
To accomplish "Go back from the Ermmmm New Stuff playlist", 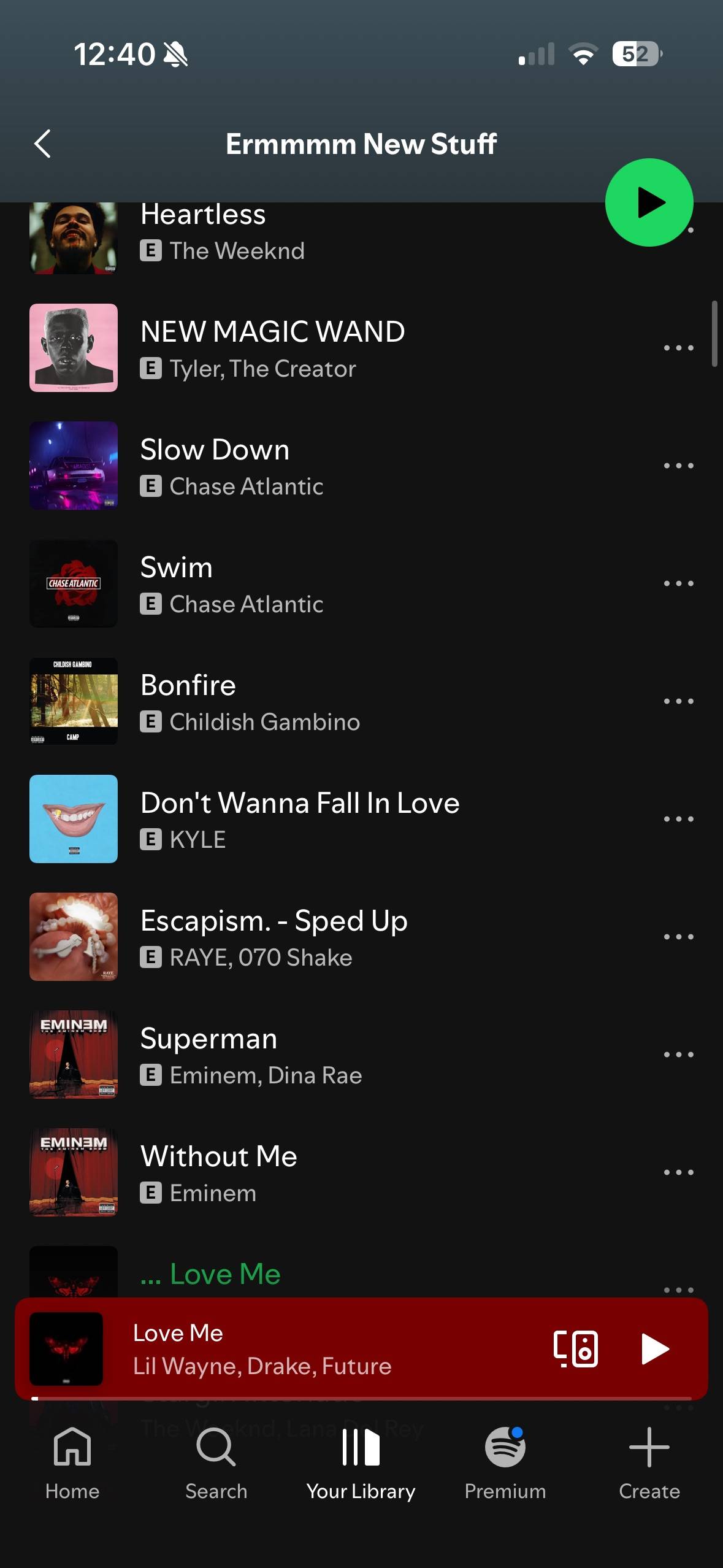I will click(x=42, y=144).
